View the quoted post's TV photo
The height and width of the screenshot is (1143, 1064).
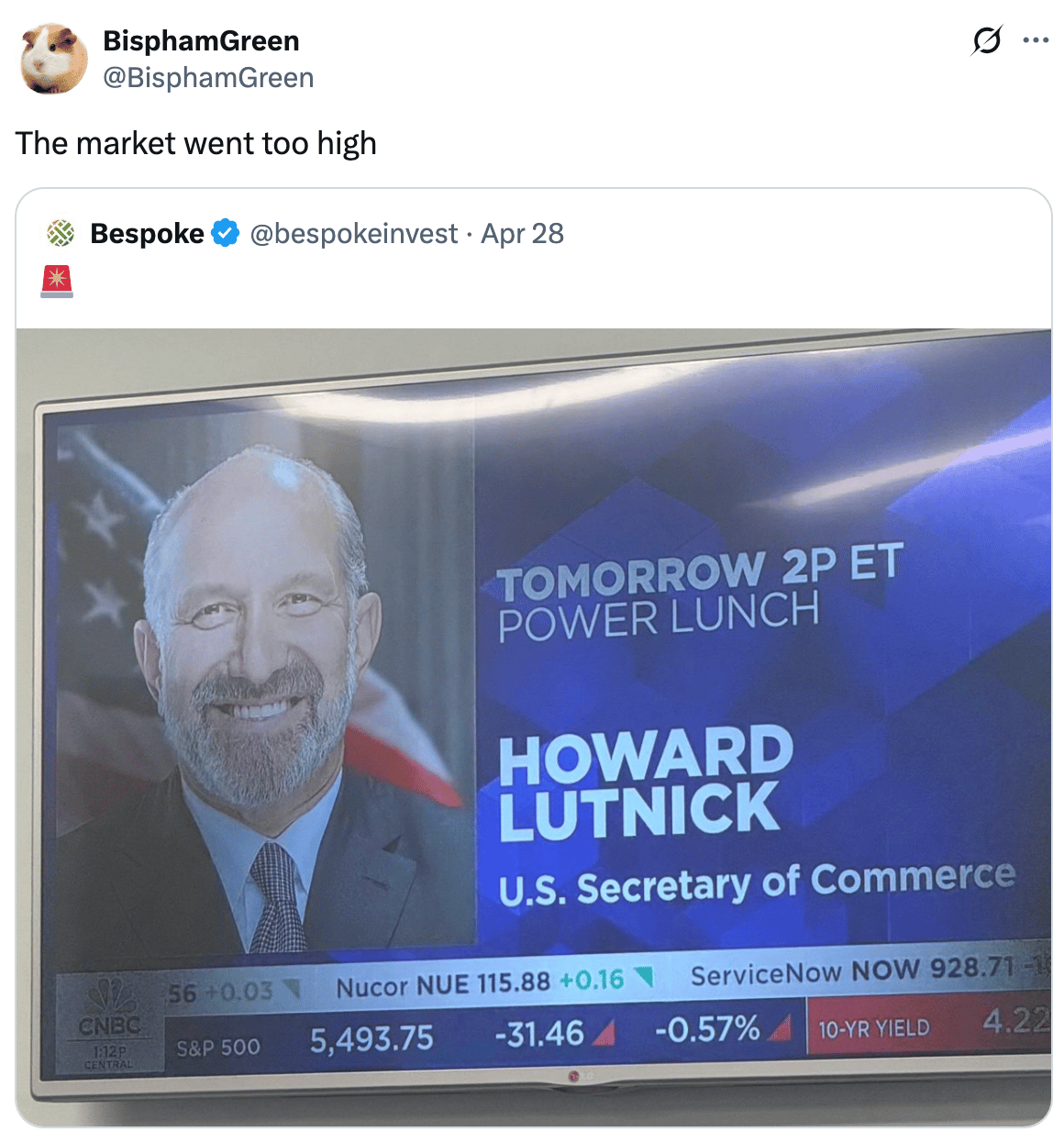[x=534, y=725]
